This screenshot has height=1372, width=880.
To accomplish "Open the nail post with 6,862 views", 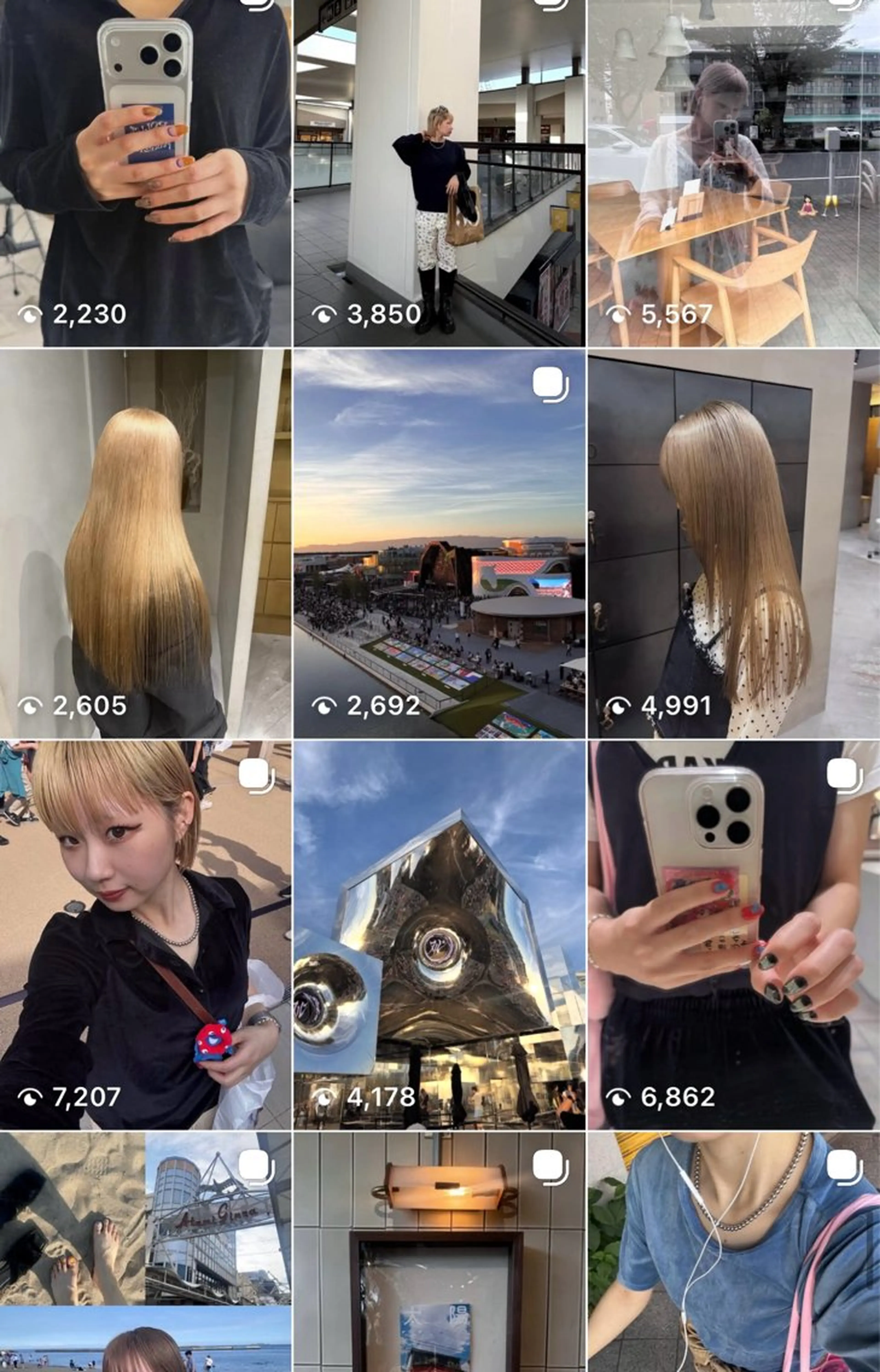I will tap(734, 935).
